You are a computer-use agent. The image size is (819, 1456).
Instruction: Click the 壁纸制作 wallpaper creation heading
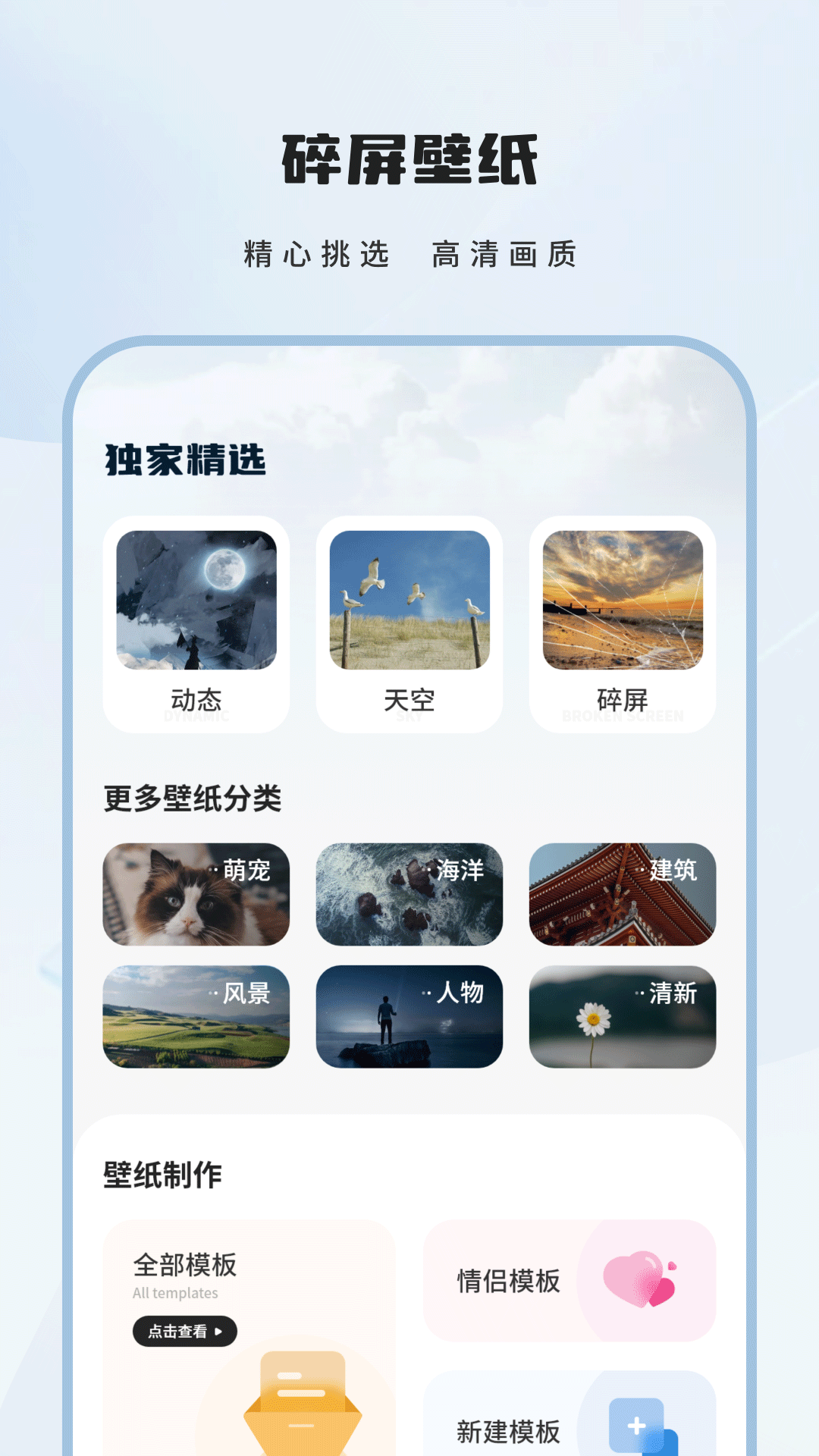click(x=162, y=1172)
